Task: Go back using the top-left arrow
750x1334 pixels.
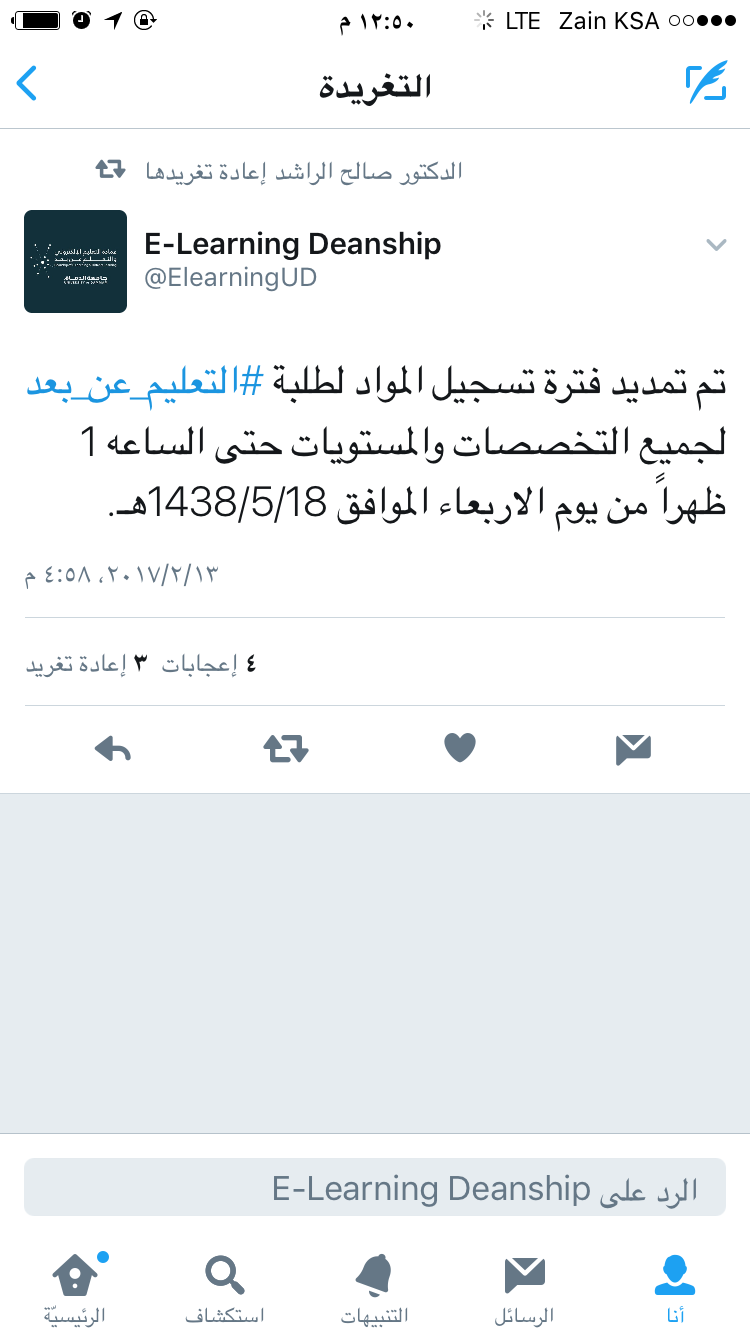Action: pos(27,84)
